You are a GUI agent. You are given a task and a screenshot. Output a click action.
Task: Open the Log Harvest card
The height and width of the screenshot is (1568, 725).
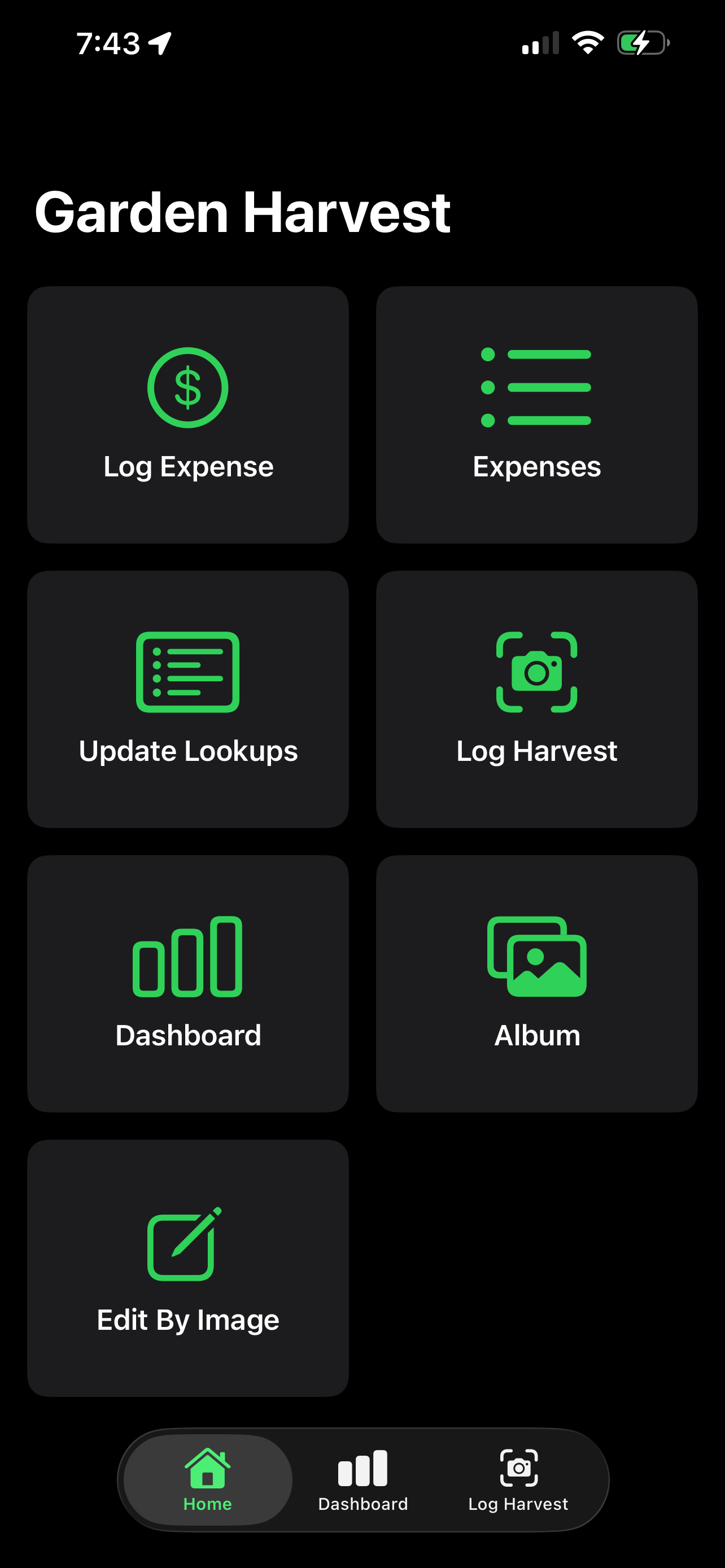click(x=536, y=699)
